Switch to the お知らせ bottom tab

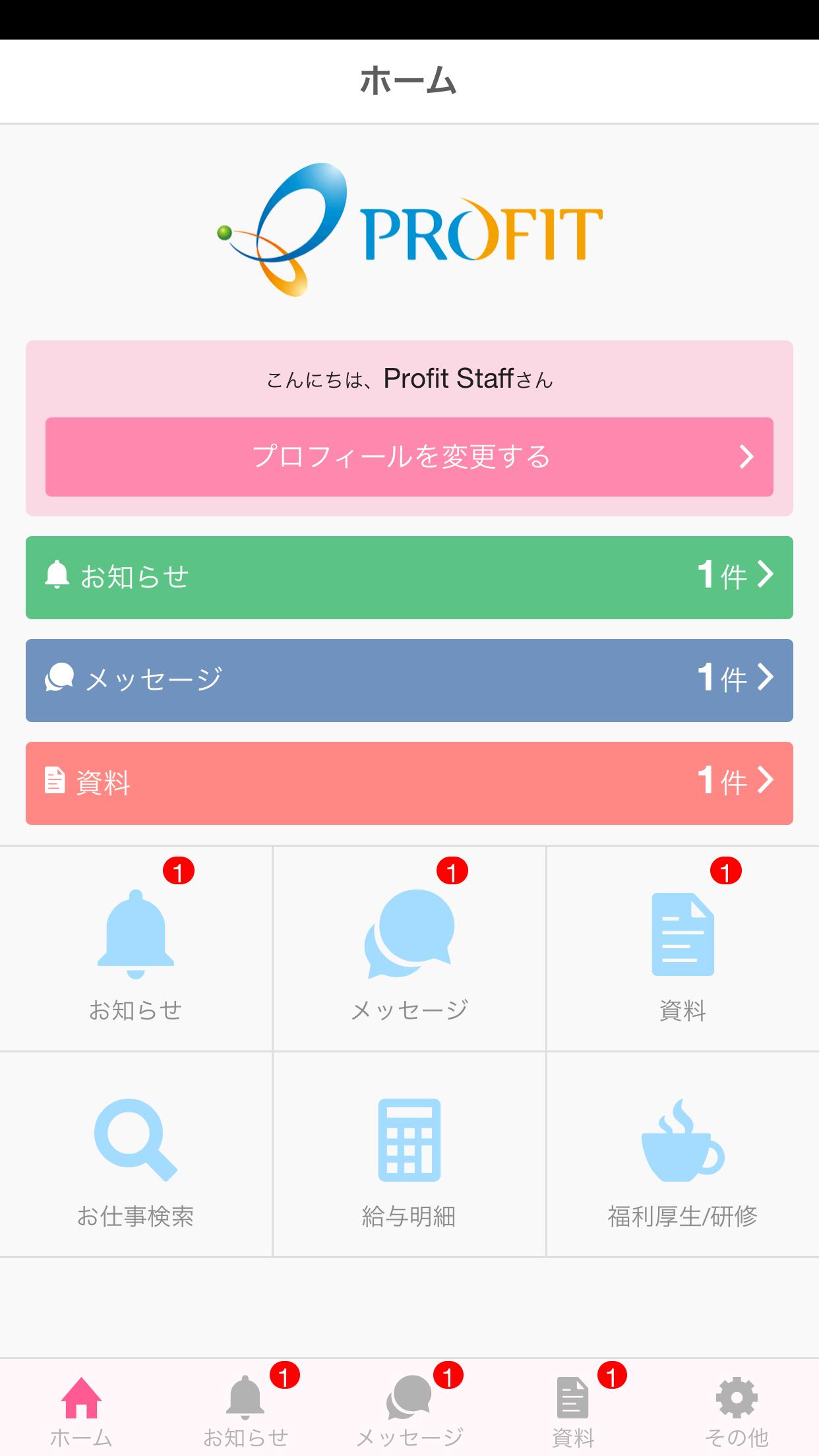[245, 1409]
